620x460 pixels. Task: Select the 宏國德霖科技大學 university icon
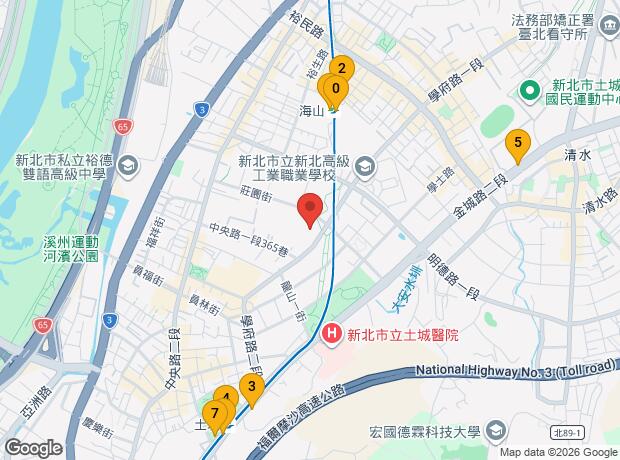(x=496, y=432)
